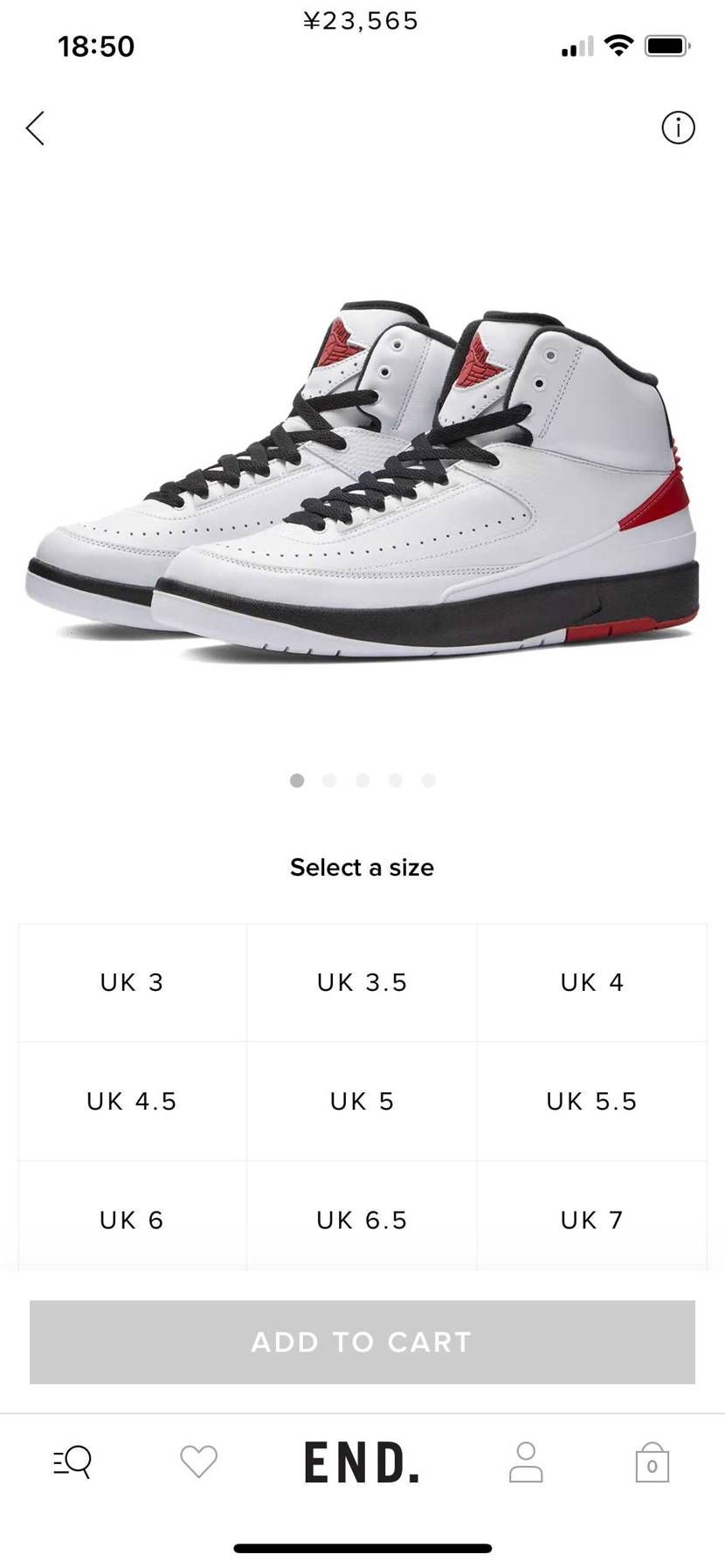Go back using the back arrow
This screenshot has height=1568, width=725.
35,128
